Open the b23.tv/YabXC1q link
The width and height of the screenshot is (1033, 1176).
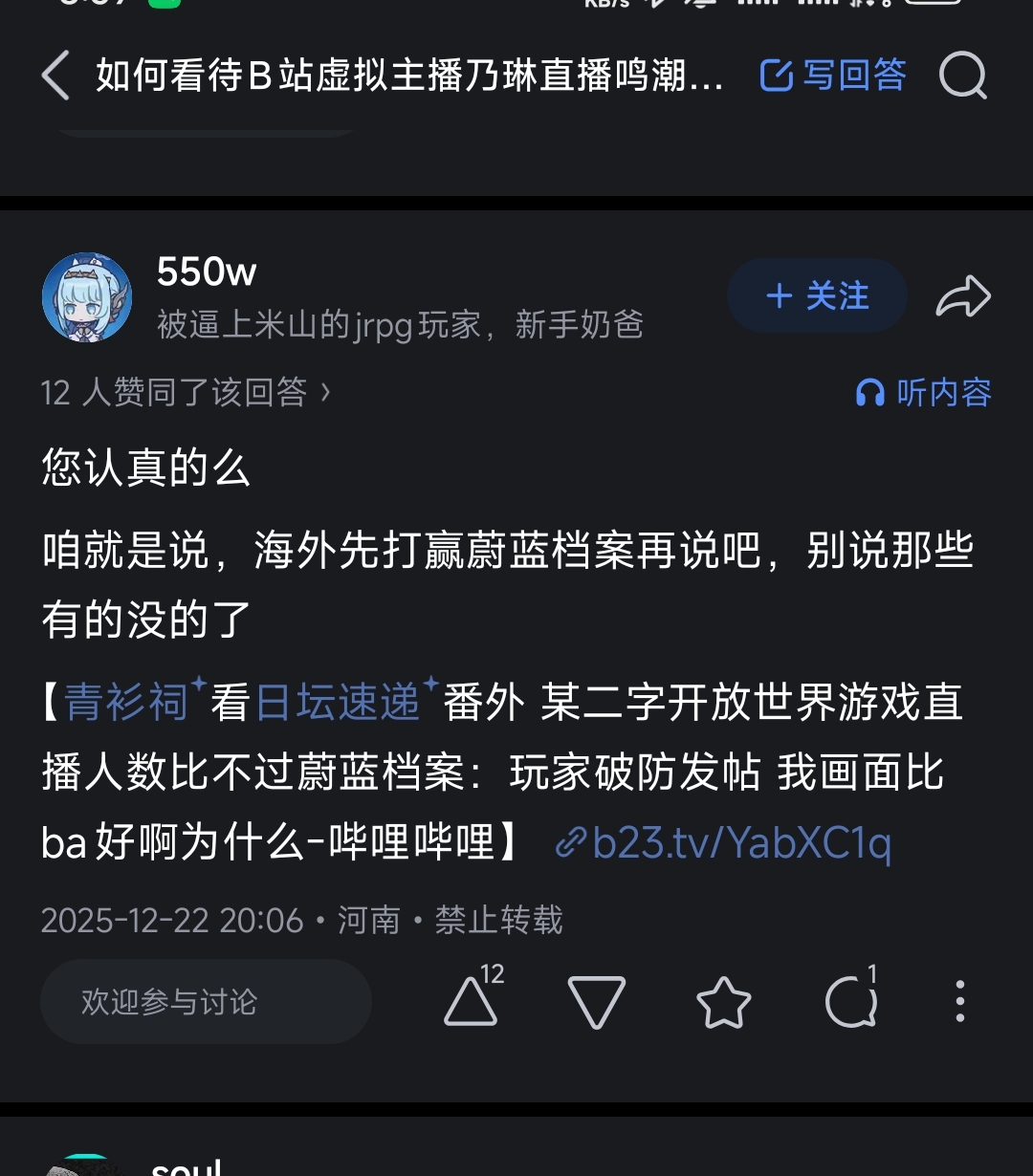coord(725,843)
